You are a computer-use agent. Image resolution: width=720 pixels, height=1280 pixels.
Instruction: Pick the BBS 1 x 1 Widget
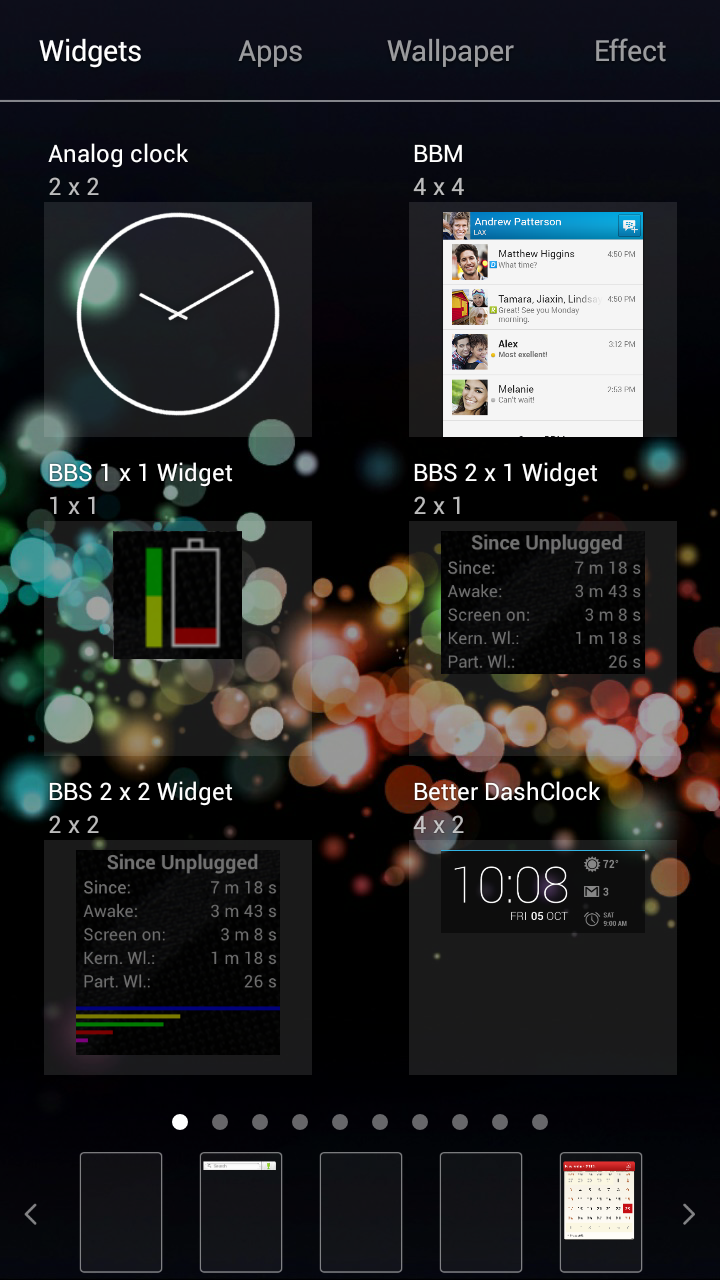pyautogui.click(x=178, y=596)
